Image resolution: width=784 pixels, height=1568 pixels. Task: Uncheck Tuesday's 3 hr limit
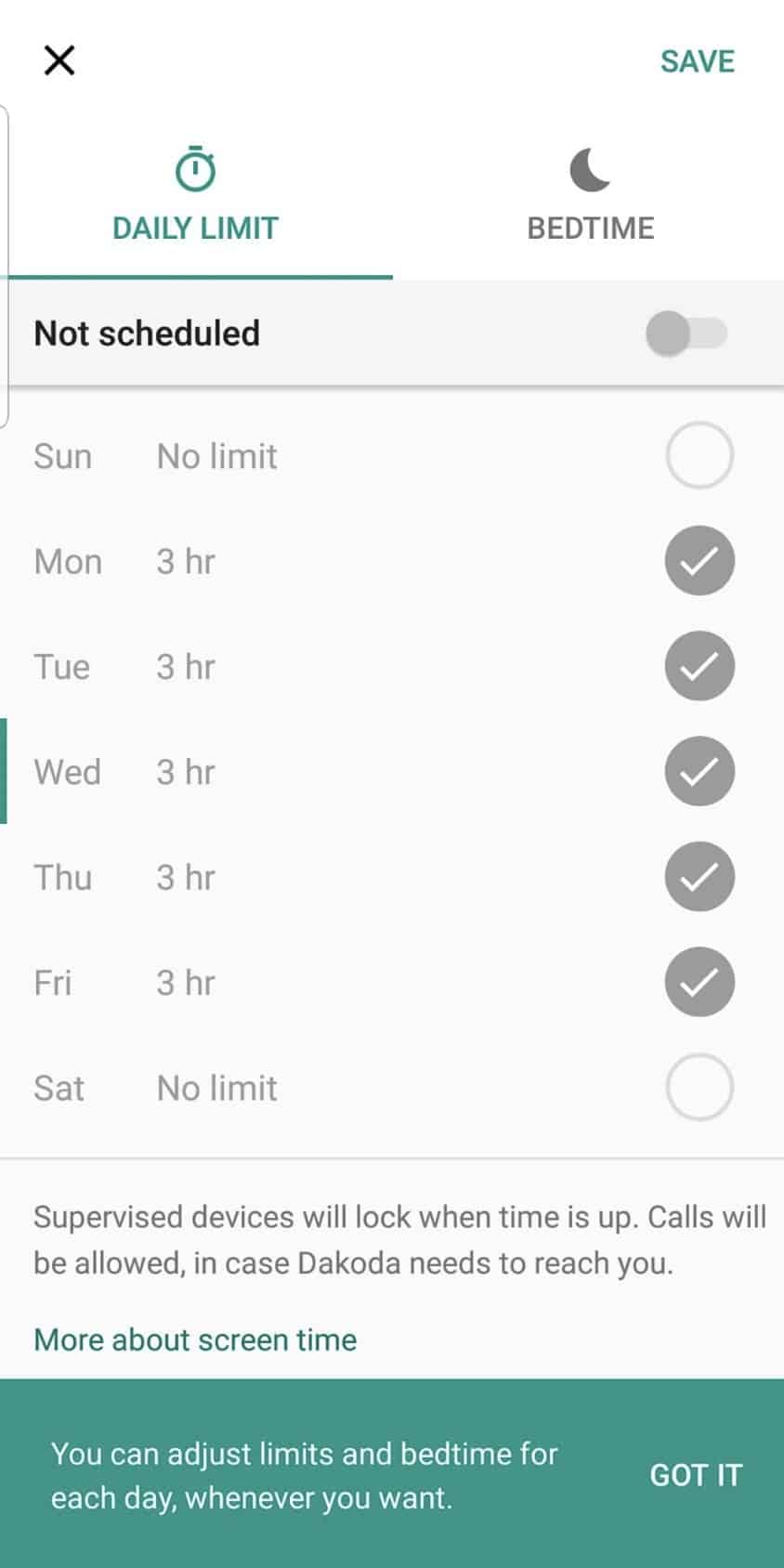click(x=699, y=666)
